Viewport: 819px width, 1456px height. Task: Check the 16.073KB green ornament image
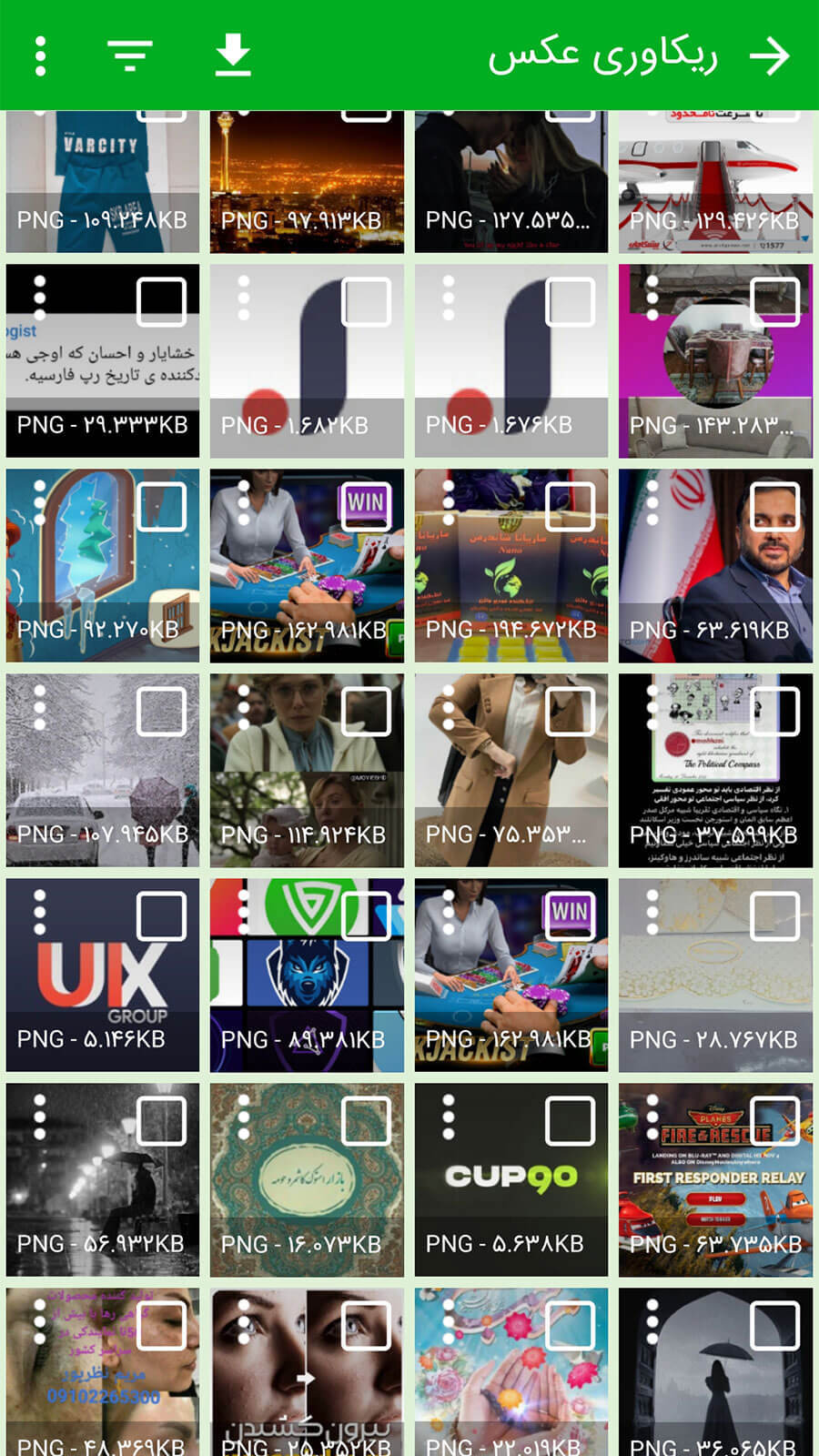pyautogui.click(x=366, y=1120)
